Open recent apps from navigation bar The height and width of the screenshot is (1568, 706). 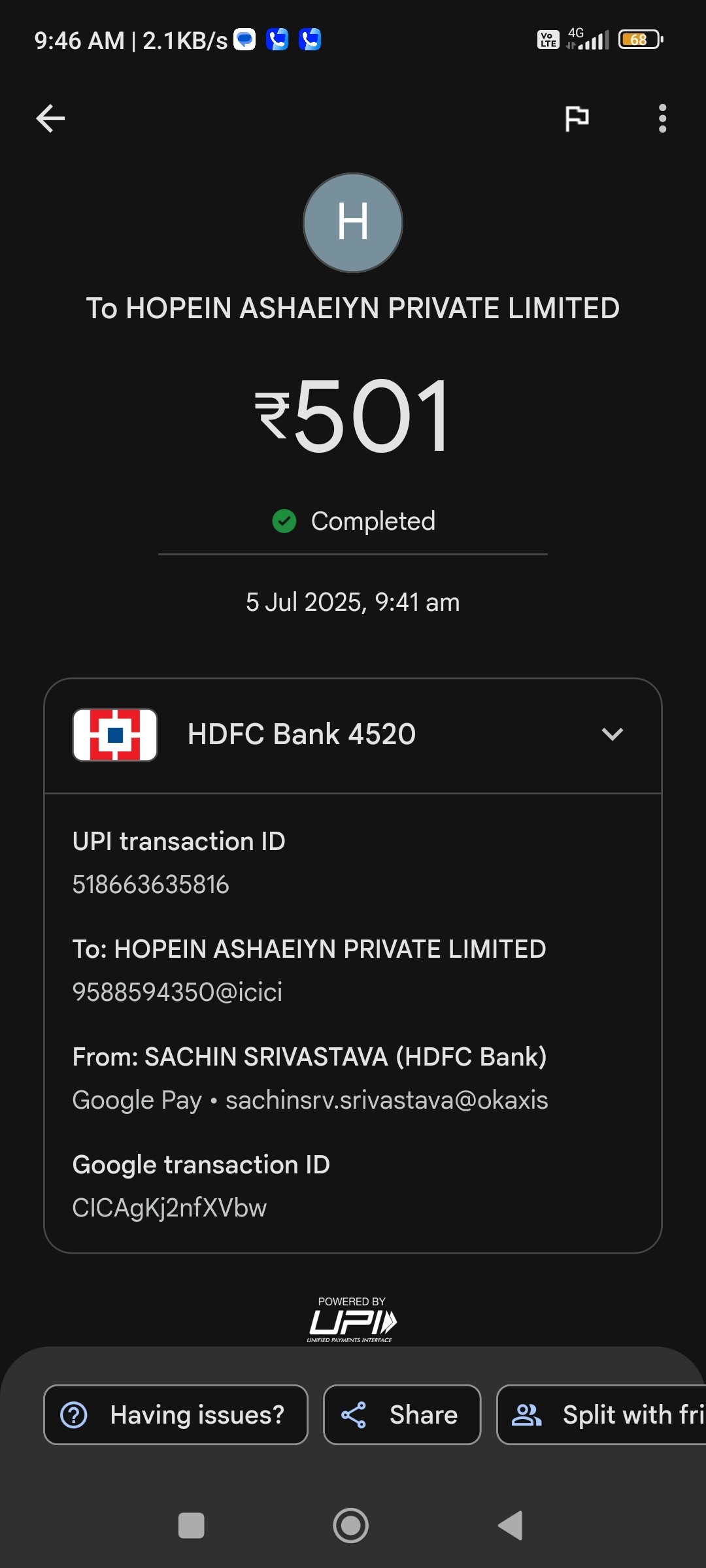click(x=192, y=1526)
